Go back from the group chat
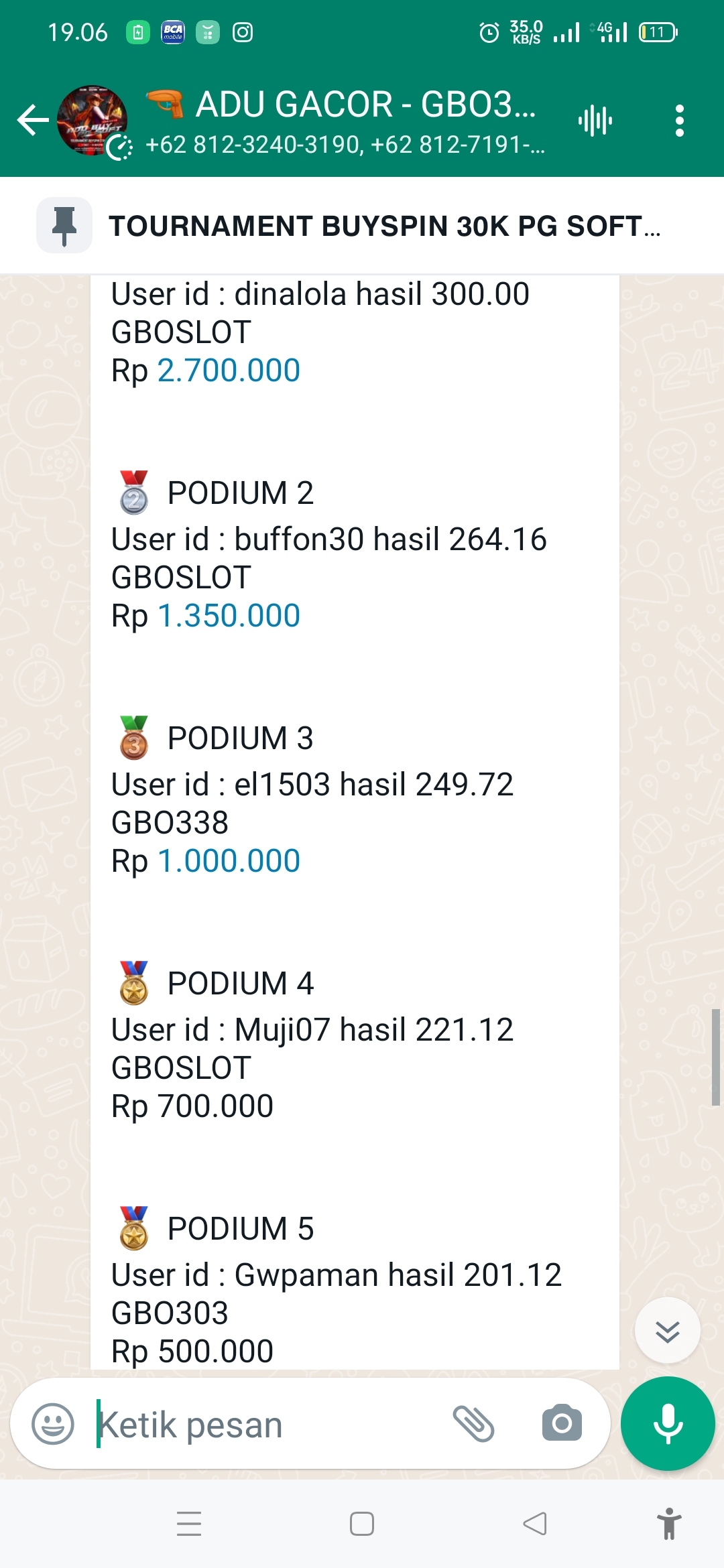 pos(32,121)
